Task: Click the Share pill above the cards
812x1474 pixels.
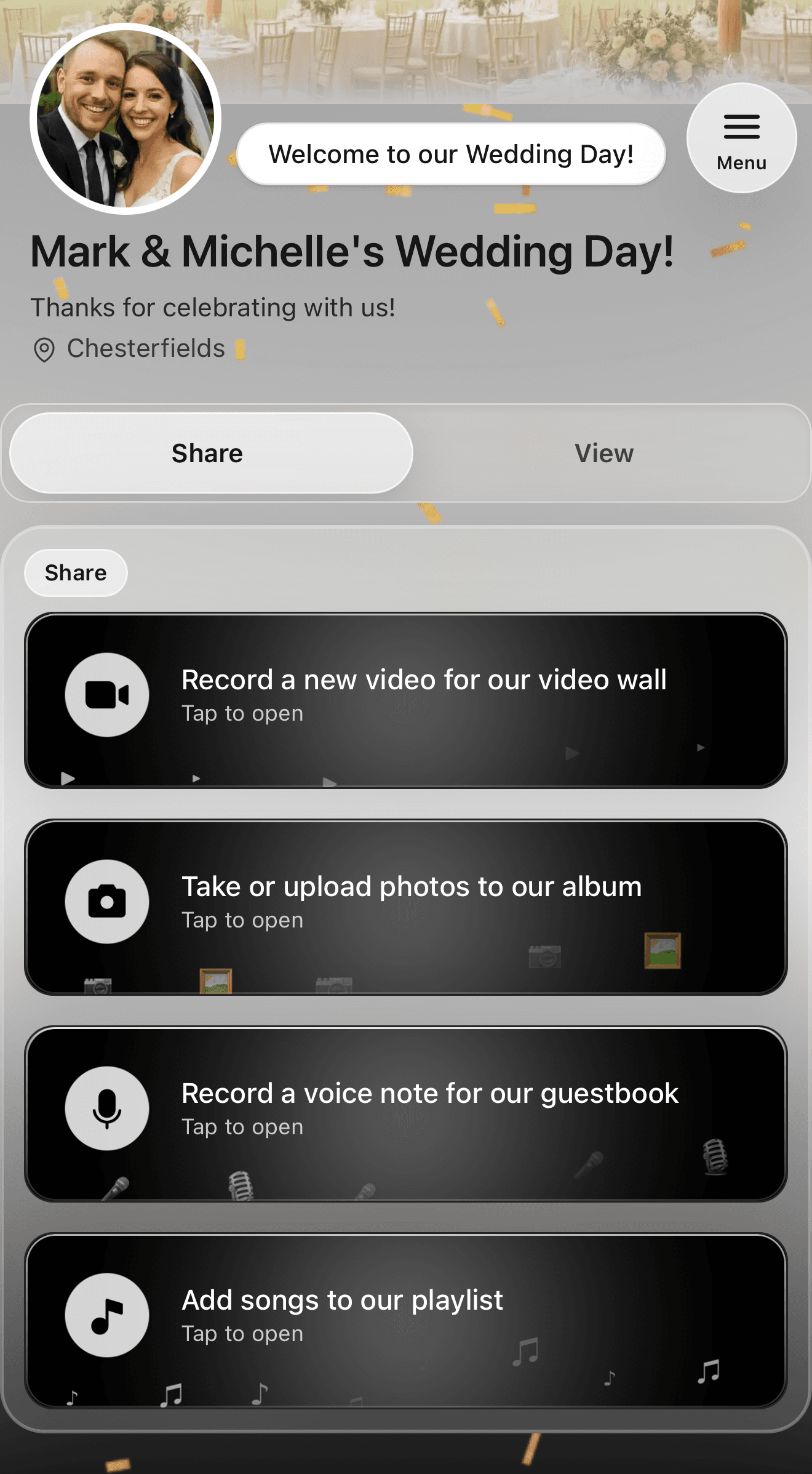Action: (x=75, y=572)
